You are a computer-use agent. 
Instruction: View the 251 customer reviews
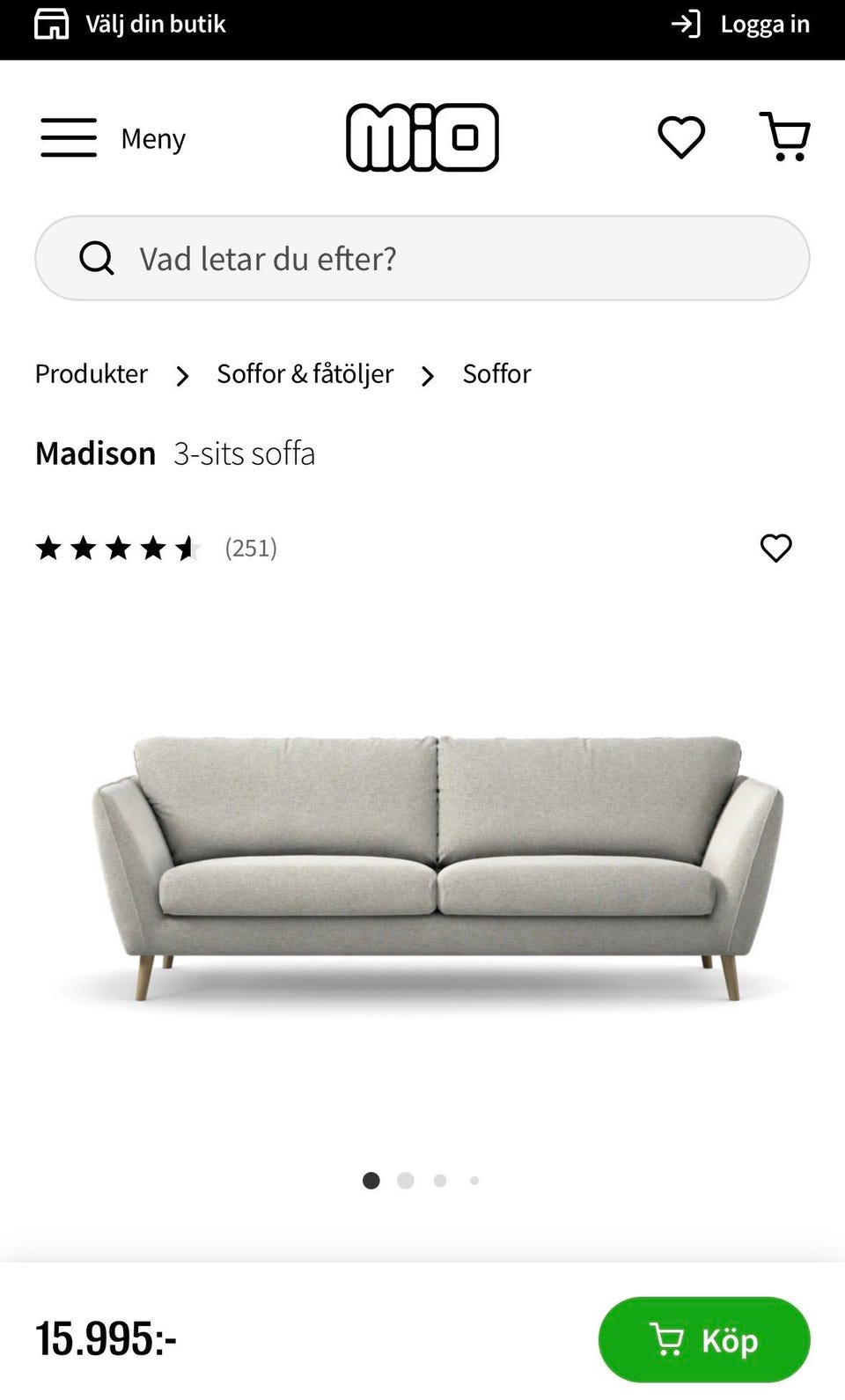tap(250, 549)
